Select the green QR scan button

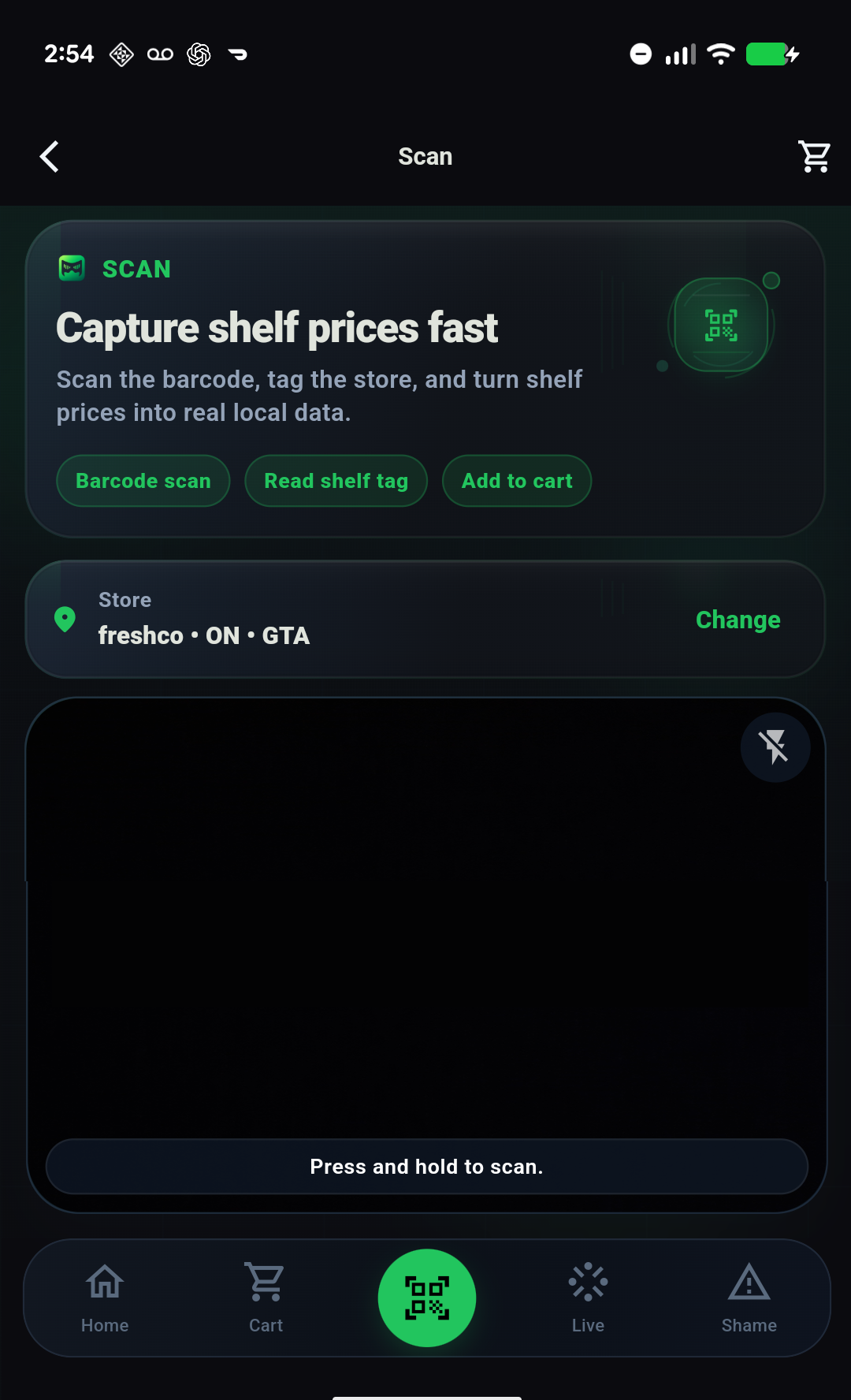coord(426,1297)
